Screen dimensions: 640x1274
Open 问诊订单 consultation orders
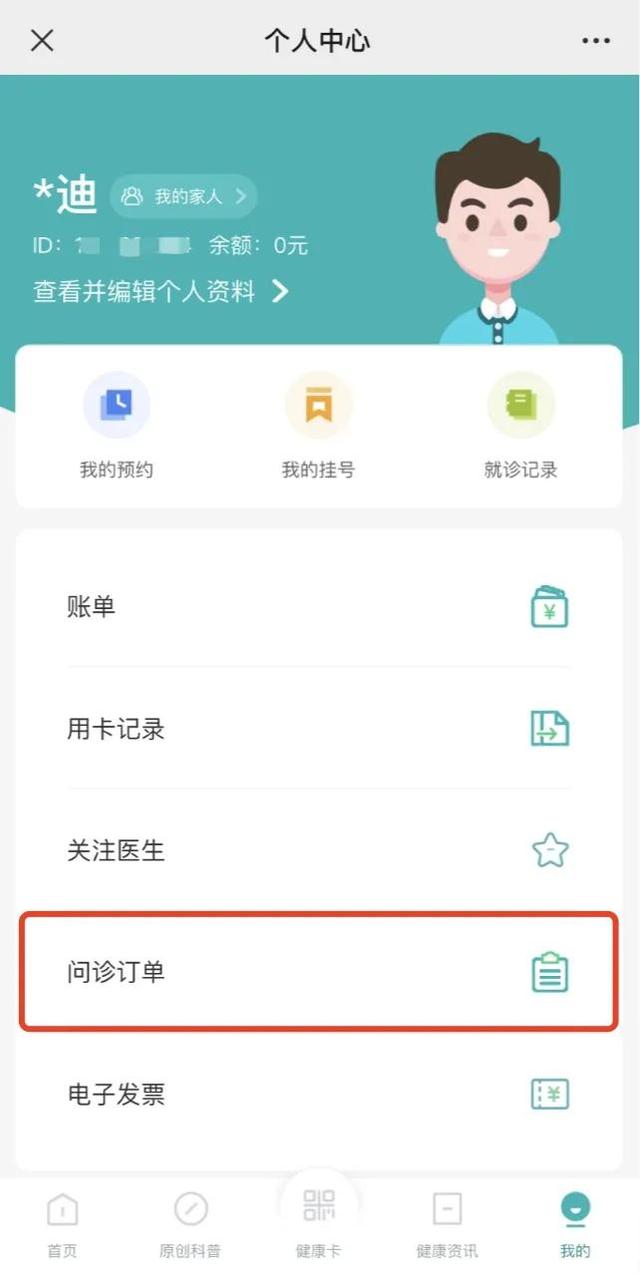[319, 971]
